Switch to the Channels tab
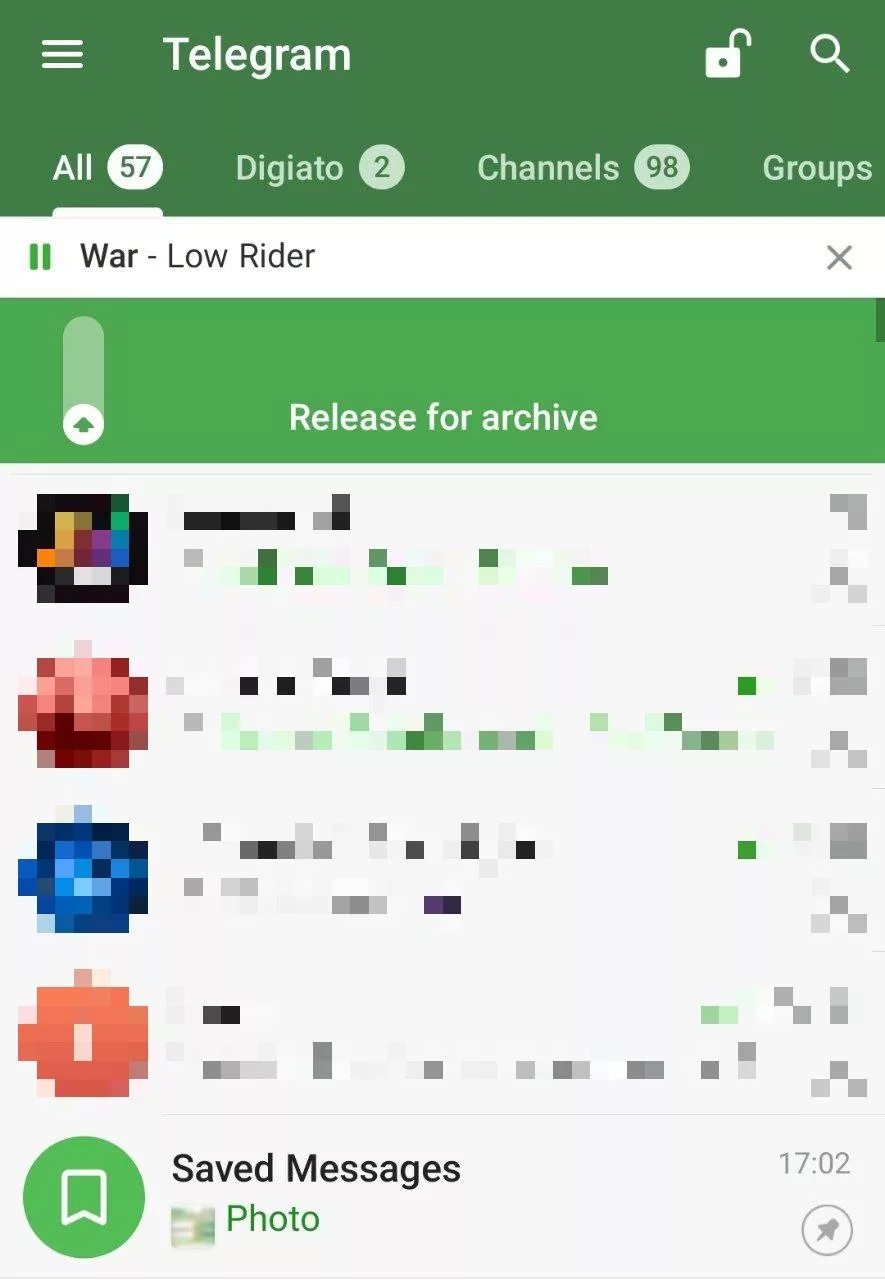885x1280 pixels. [x=582, y=168]
